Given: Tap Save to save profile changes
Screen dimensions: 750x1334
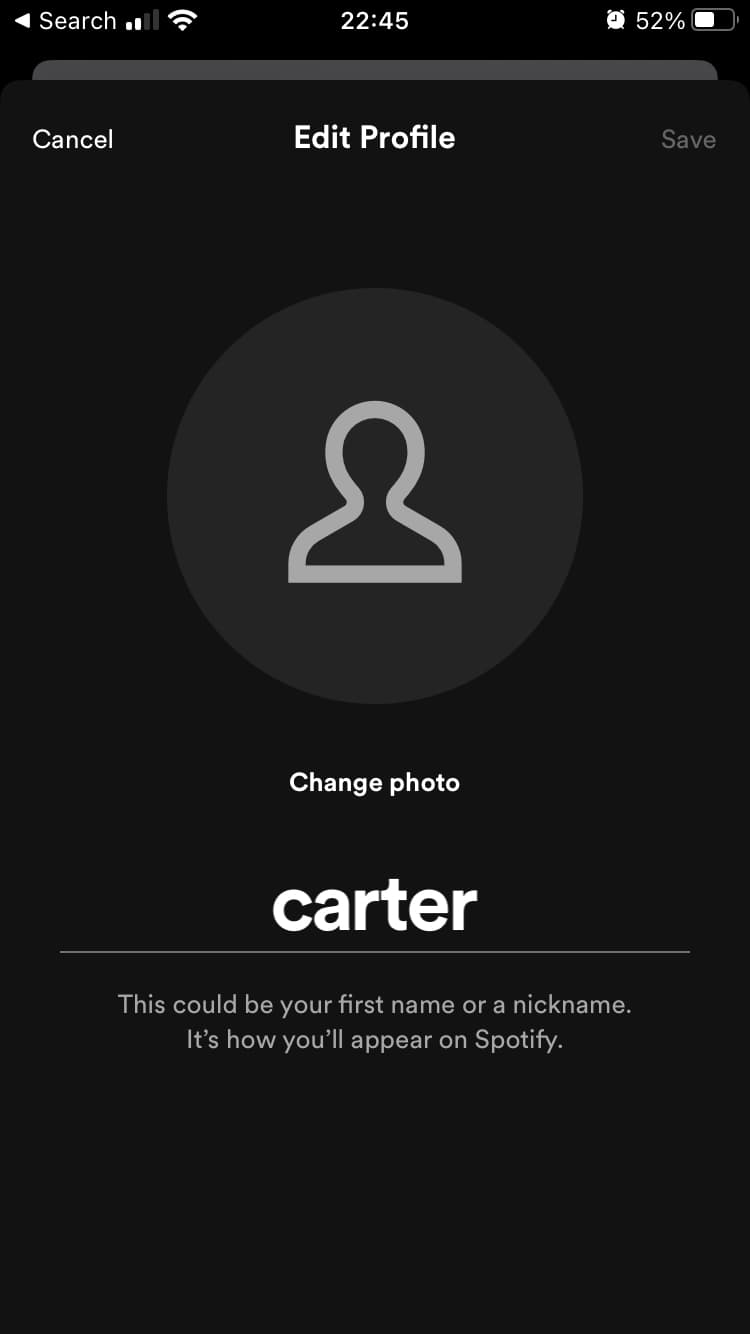Looking at the screenshot, I should click(688, 139).
